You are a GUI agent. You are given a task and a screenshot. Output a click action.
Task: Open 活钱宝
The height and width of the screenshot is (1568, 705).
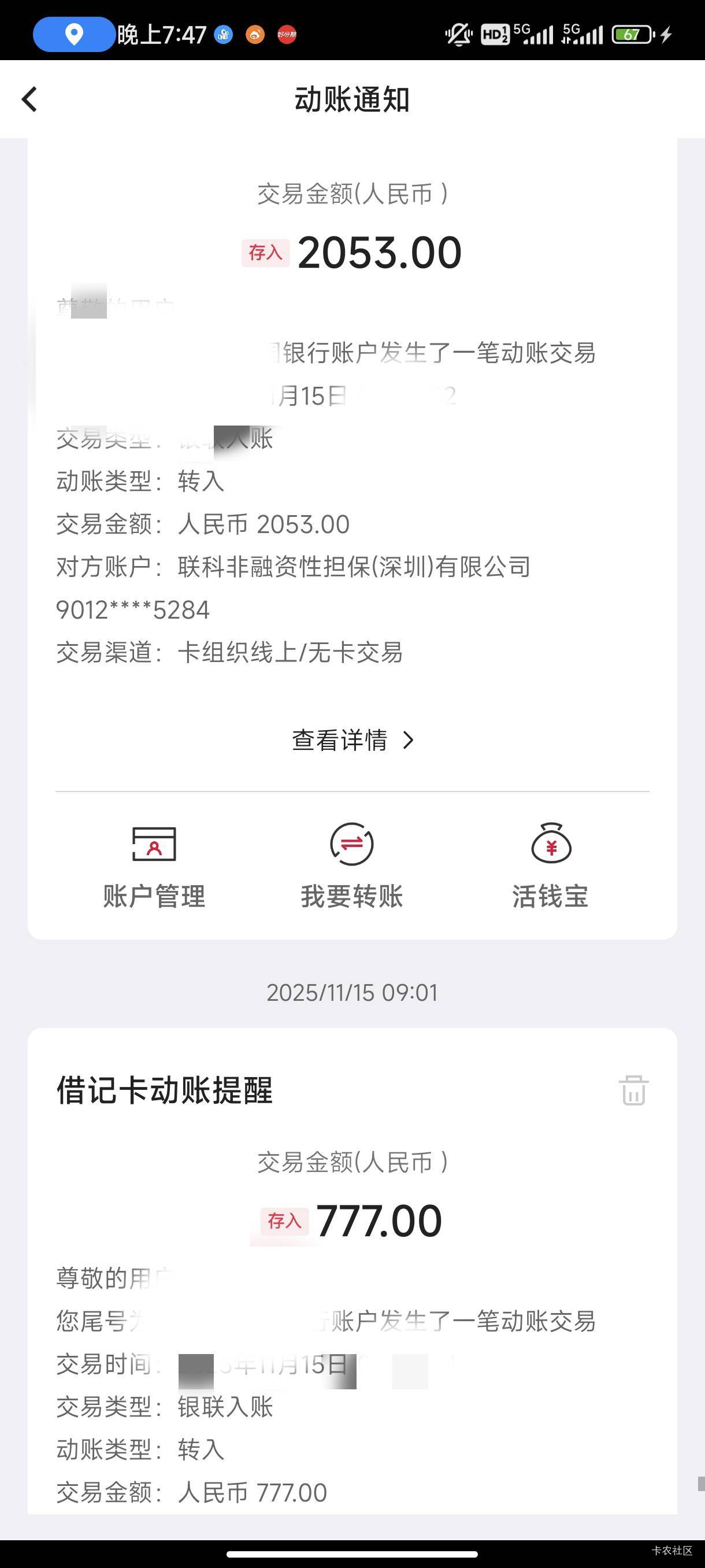click(x=551, y=866)
